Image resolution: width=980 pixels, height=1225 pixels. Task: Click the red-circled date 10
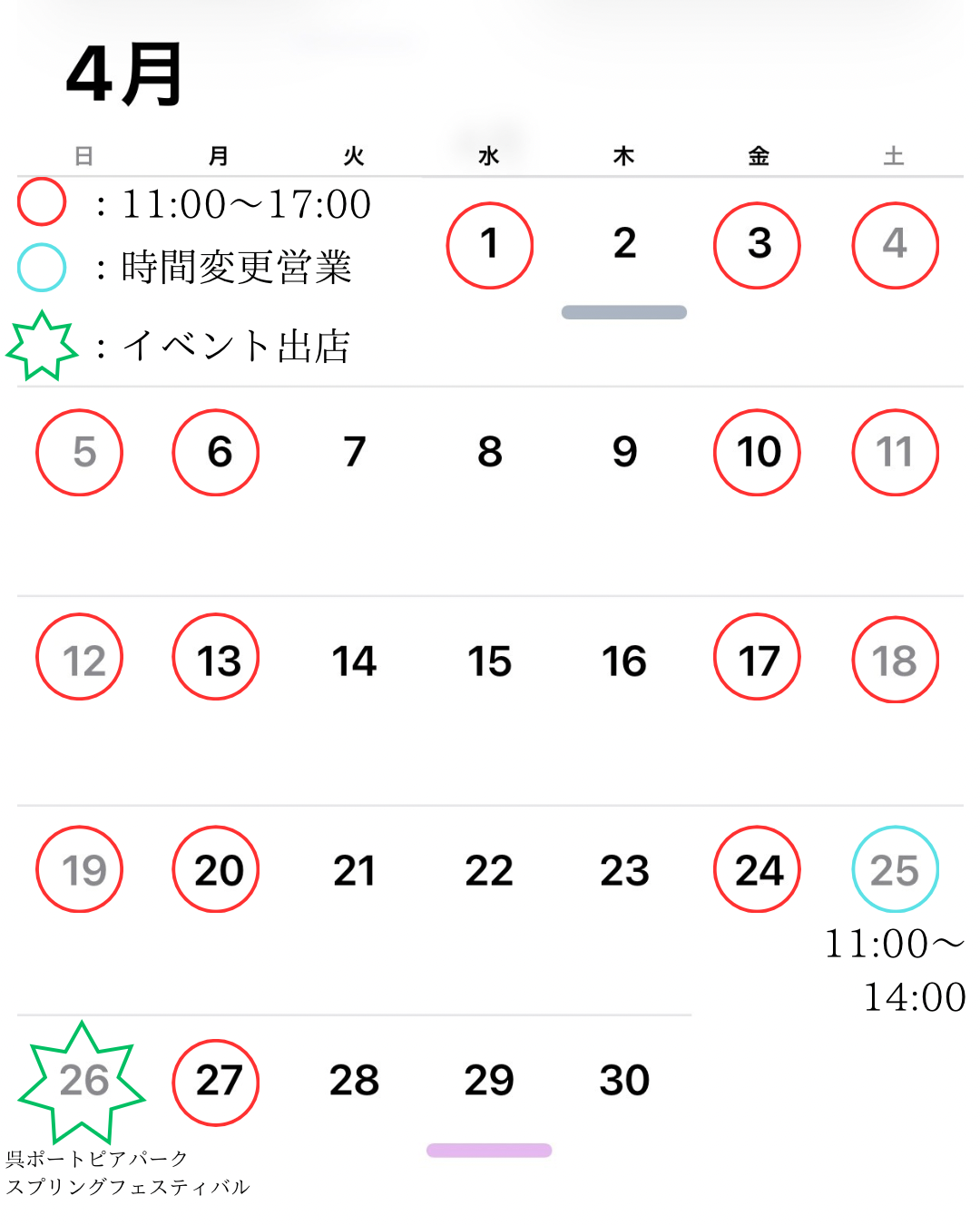click(757, 453)
